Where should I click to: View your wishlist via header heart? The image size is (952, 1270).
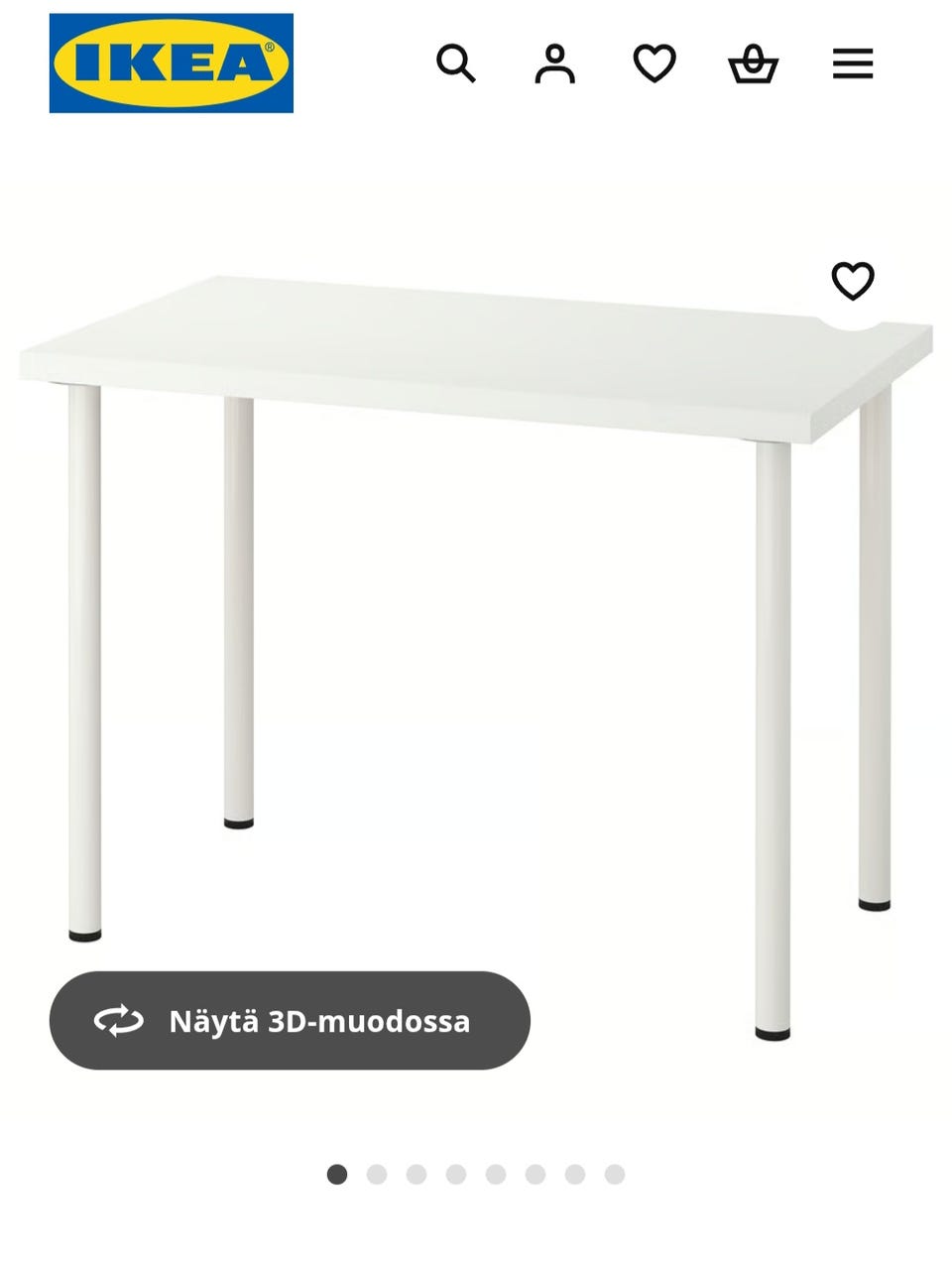click(654, 65)
